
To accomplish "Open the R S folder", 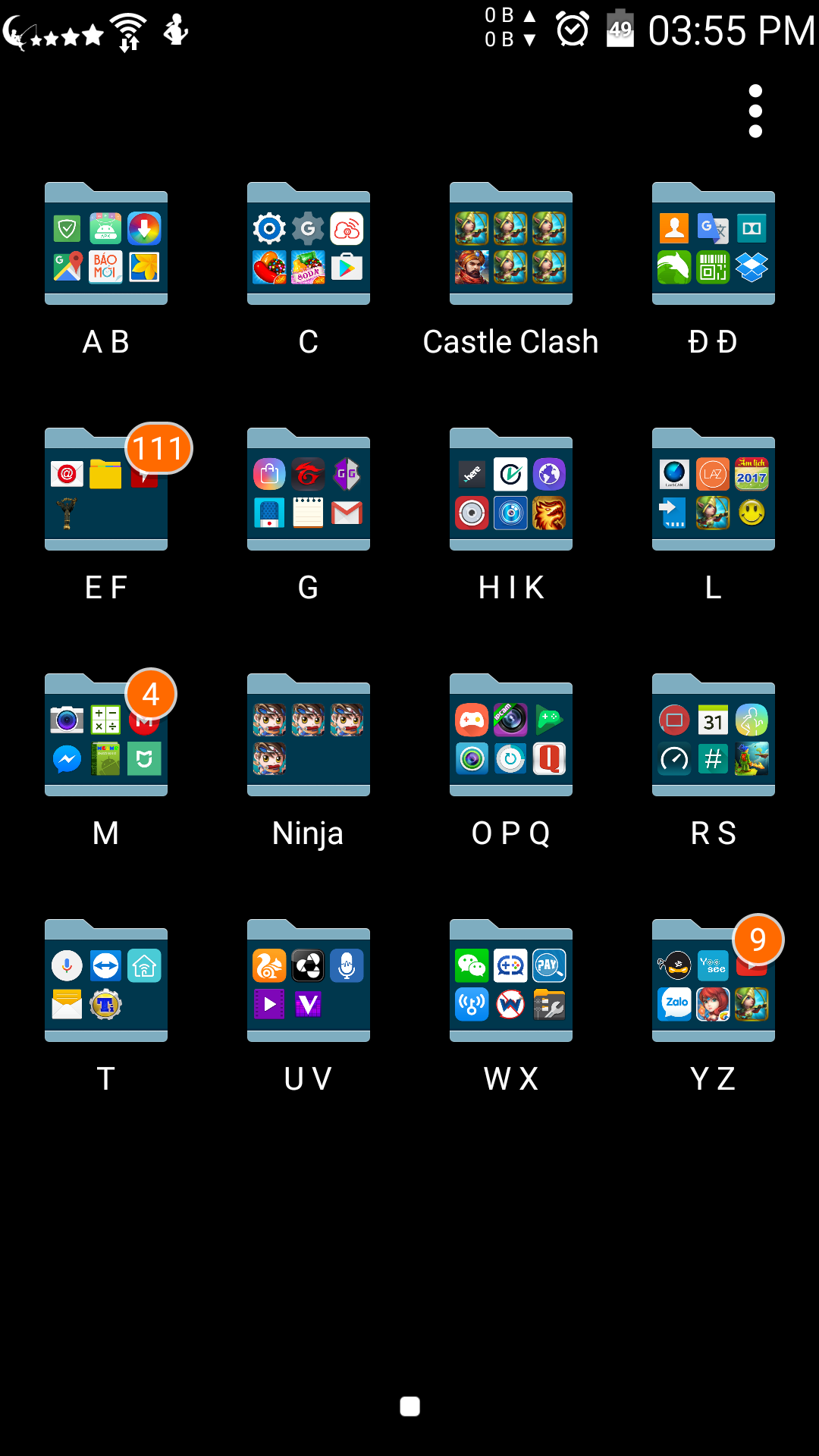I will pyautogui.click(x=714, y=736).
